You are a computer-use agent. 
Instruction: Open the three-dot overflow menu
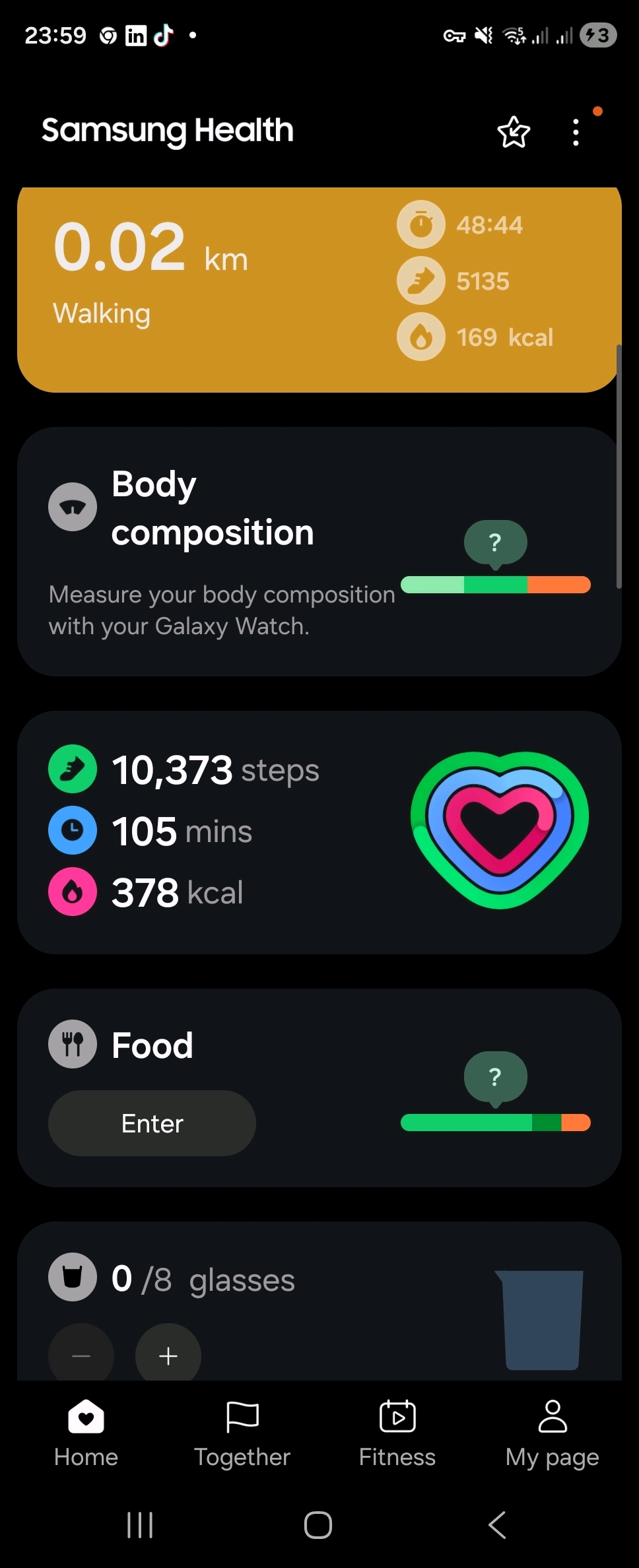click(576, 132)
